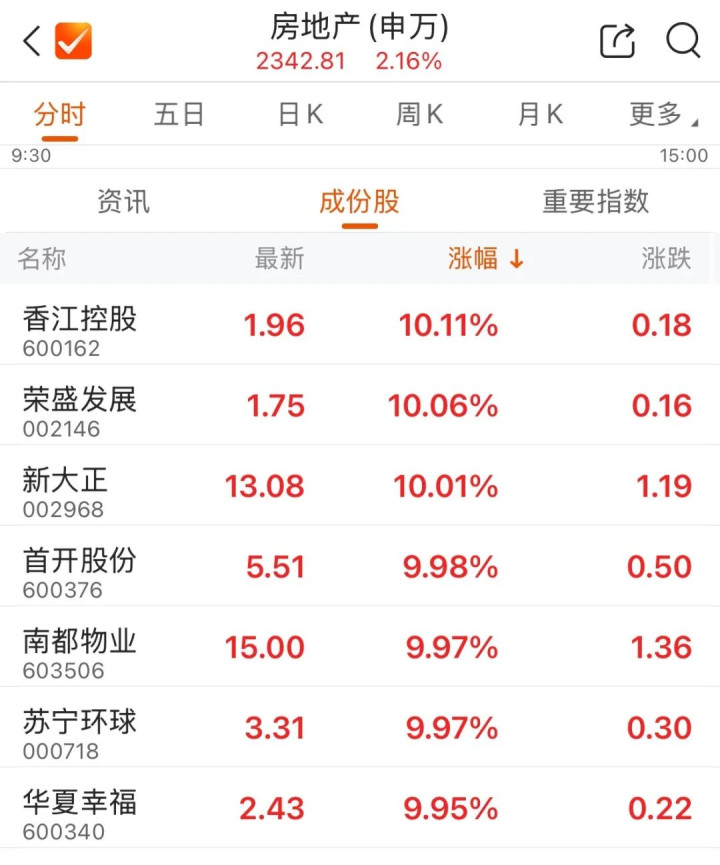The image size is (720, 865).
Task: Switch to the 重要指数 tab
Action: (x=596, y=201)
